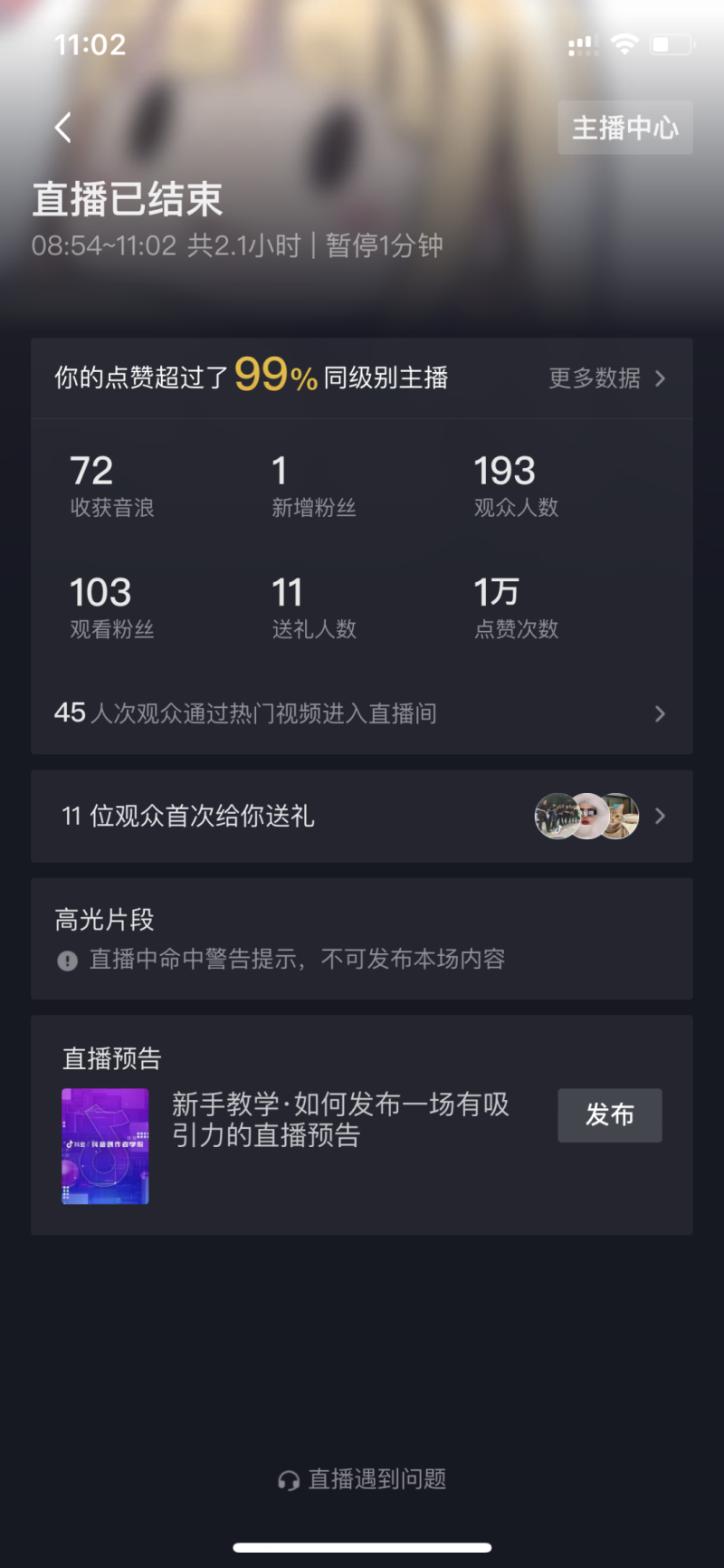Click the battery icon in status bar
The image size is (724, 1568).
tap(673, 42)
